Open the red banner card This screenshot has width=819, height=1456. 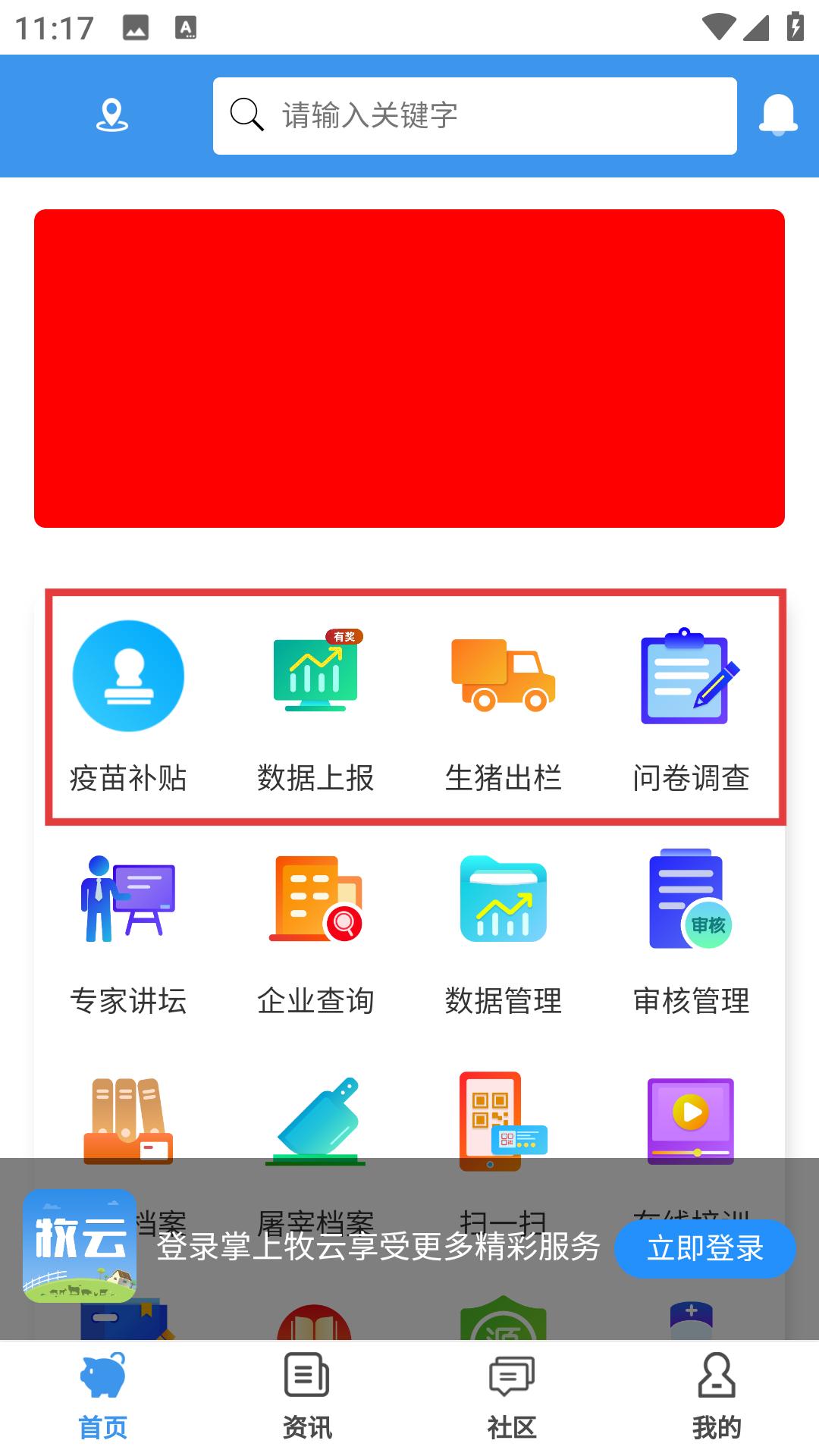pyautogui.click(x=409, y=369)
